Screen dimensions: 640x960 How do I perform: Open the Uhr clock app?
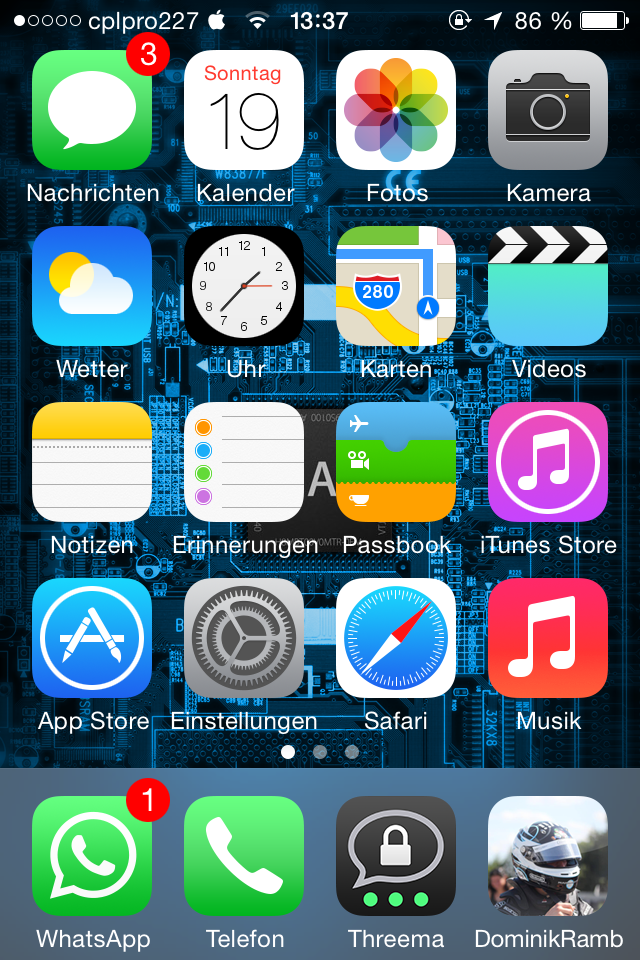click(x=244, y=286)
